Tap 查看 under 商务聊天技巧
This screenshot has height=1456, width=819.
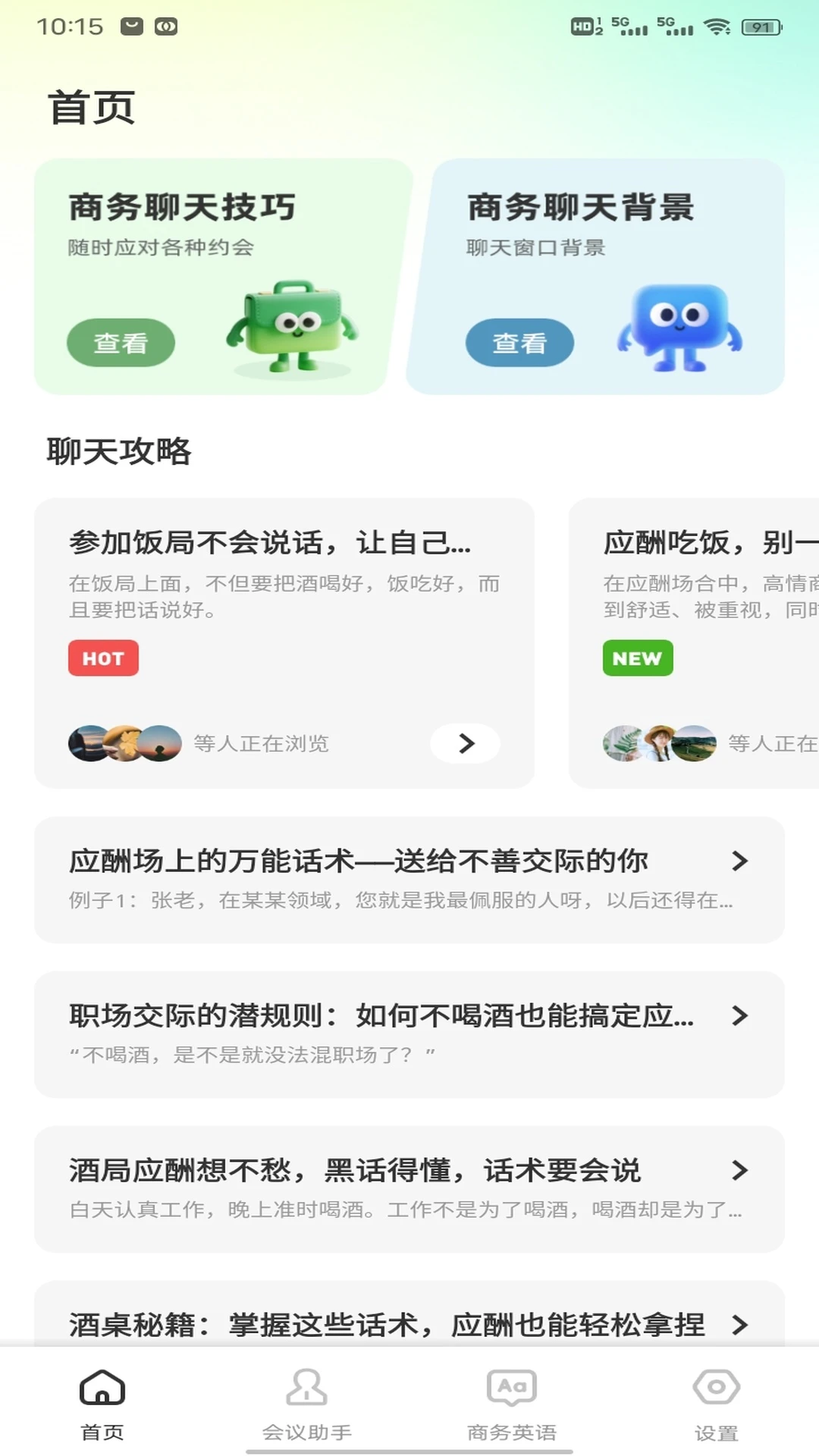tap(121, 343)
